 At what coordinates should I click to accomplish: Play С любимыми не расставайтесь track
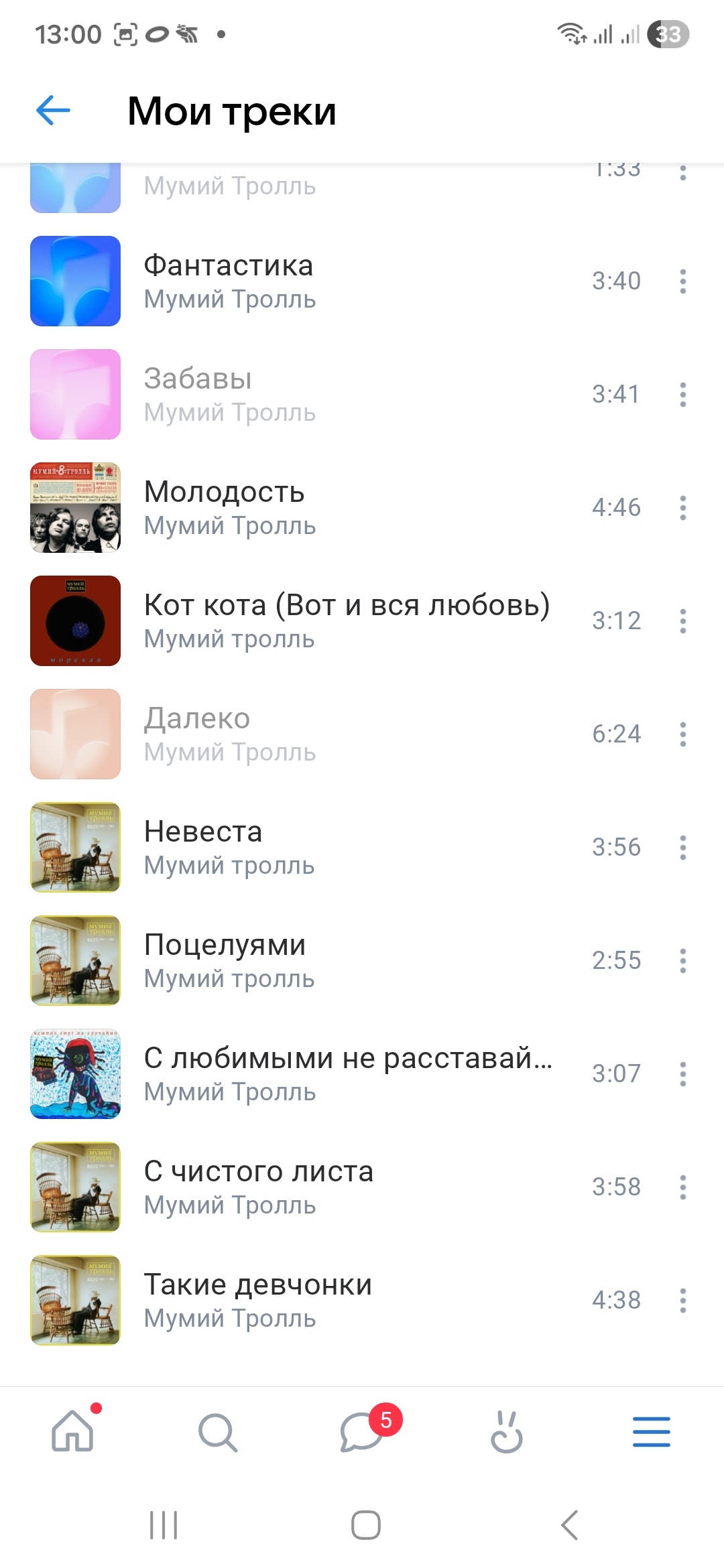tap(347, 1073)
